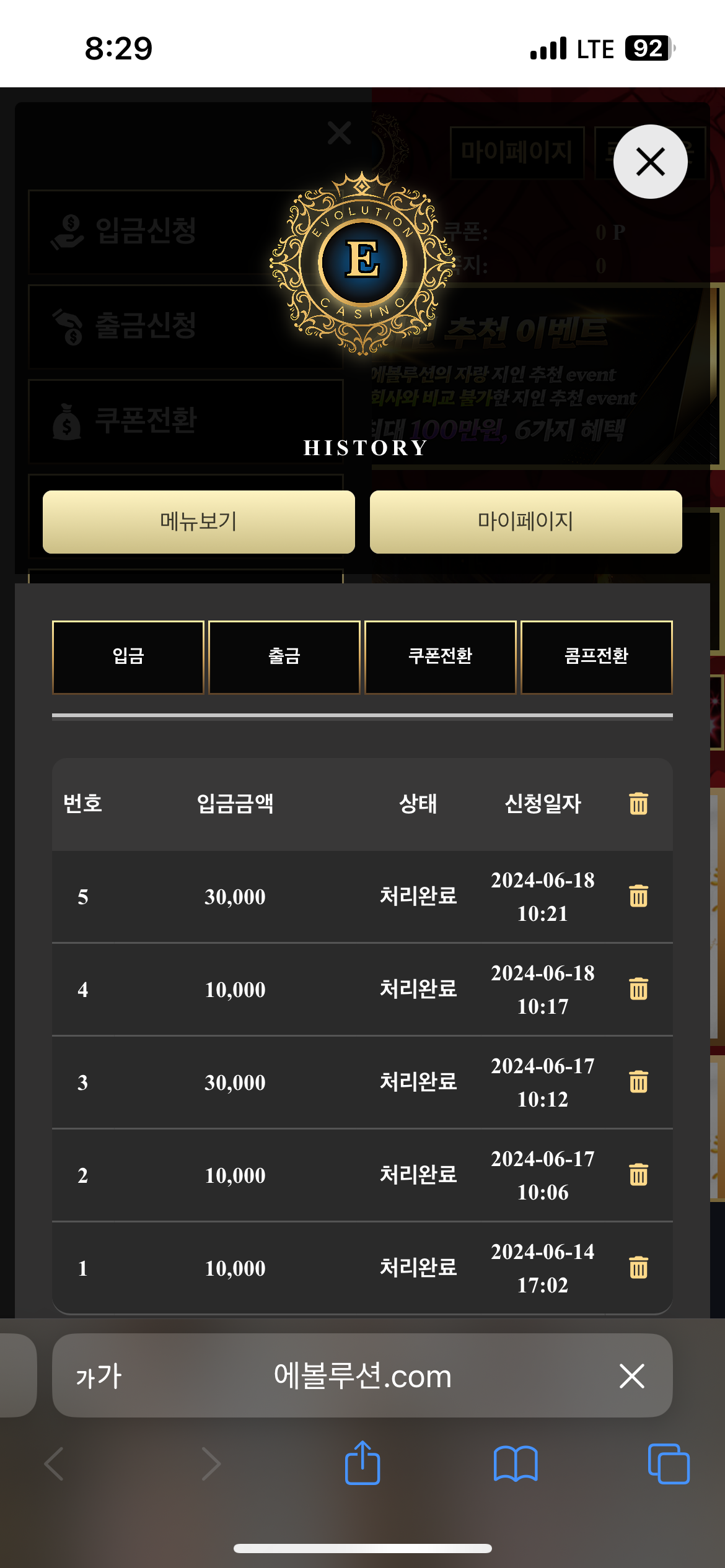The width and height of the screenshot is (725, 1568).
Task: Open the browser bookmarks
Action: click(516, 1464)
